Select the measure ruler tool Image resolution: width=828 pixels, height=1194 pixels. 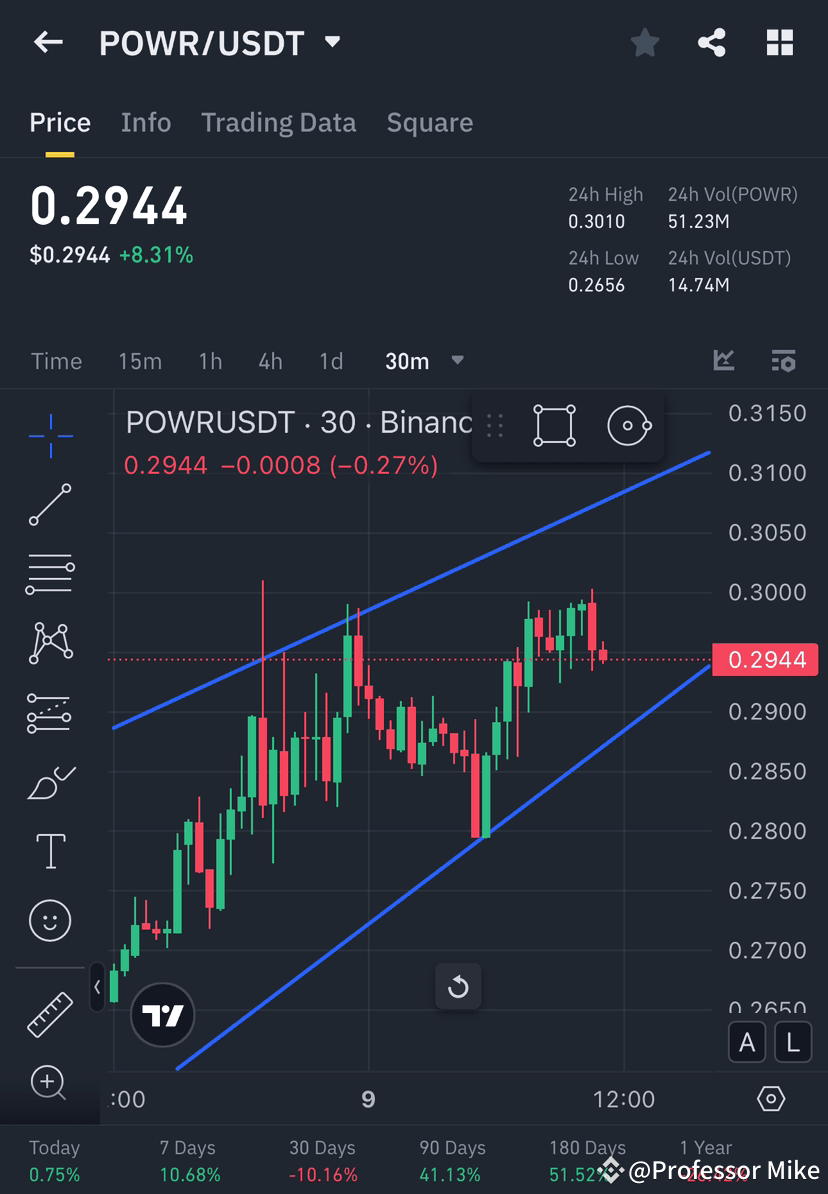50,1013
